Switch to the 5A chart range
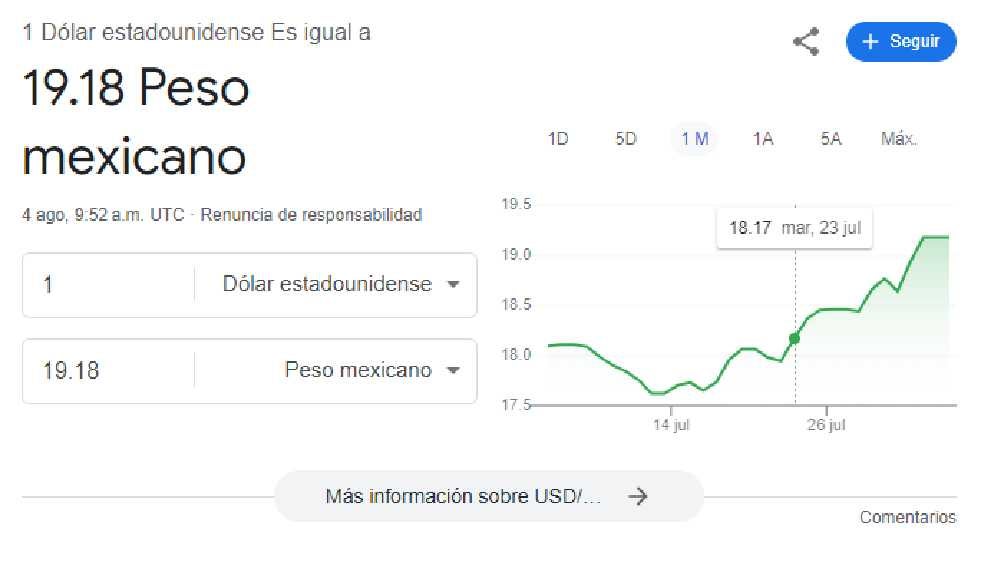 (x=831, y=139)
